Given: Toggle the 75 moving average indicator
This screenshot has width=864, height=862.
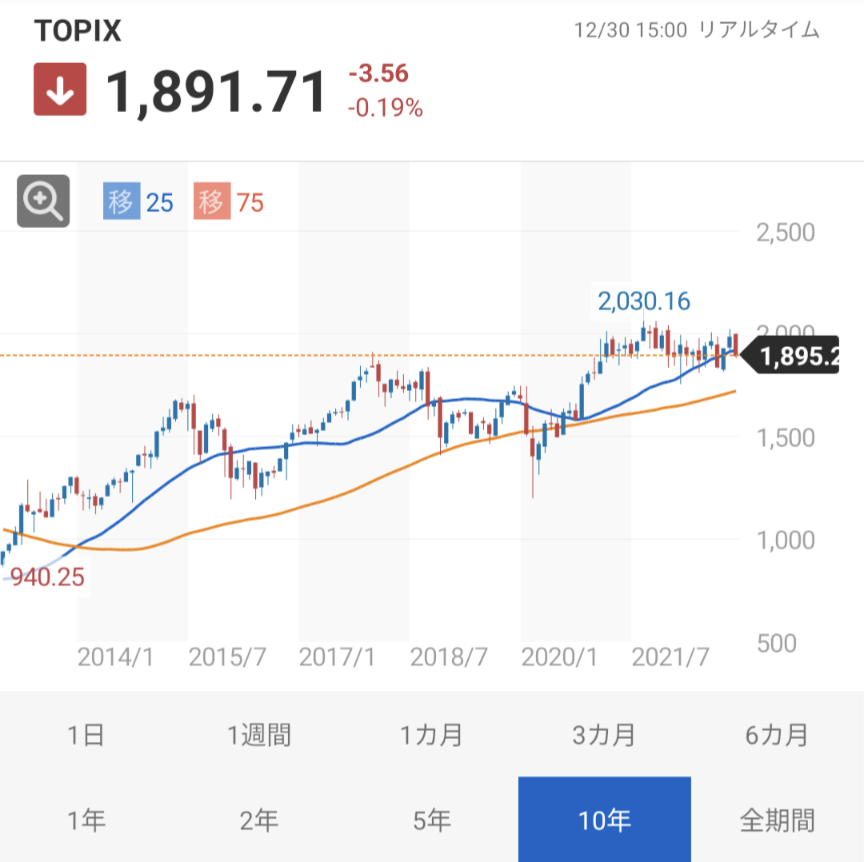Looking at the screenshot, I should [230, 203].
